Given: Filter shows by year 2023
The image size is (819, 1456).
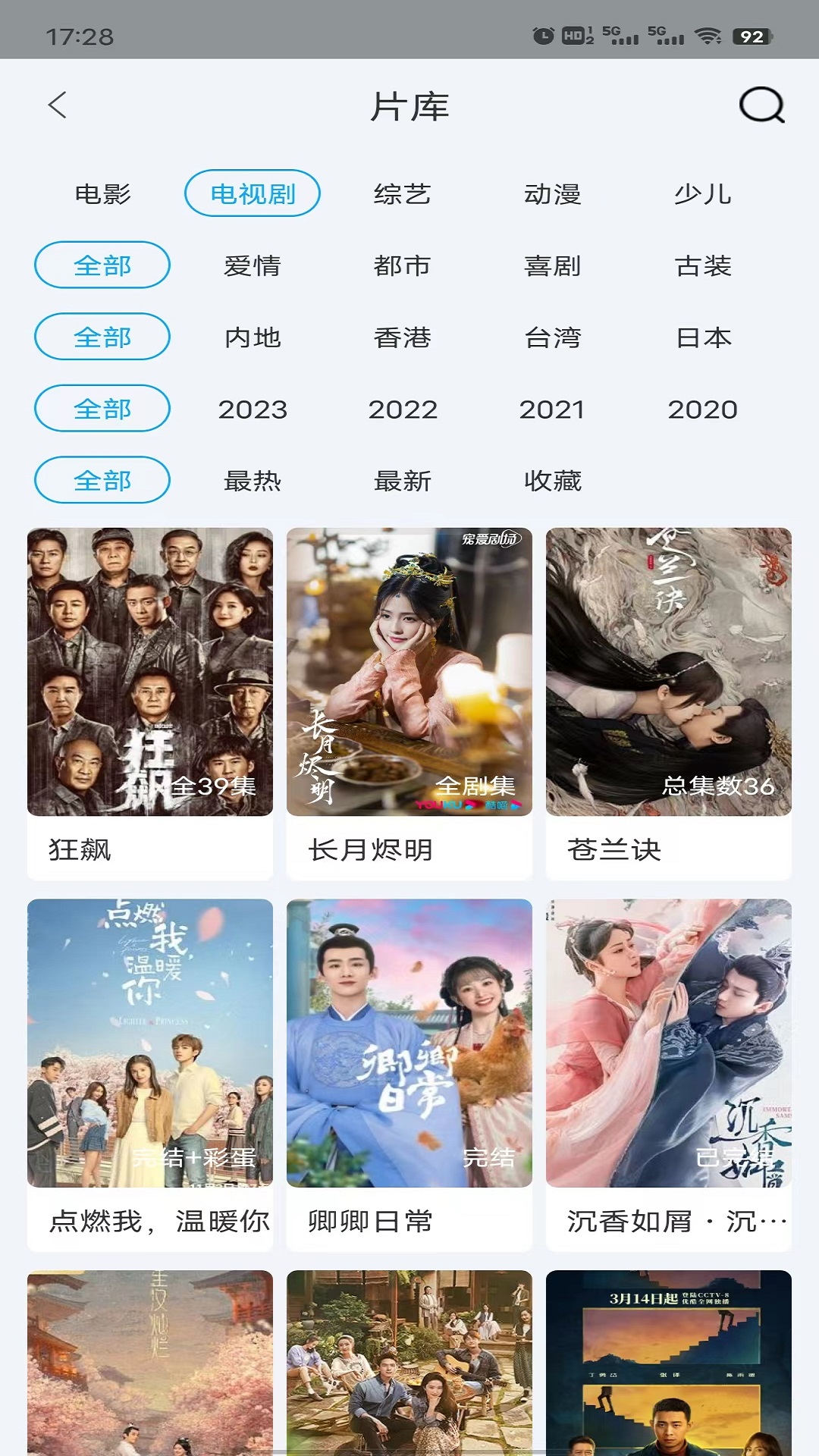Looking at the screenshot, I should tap(253, 409).
